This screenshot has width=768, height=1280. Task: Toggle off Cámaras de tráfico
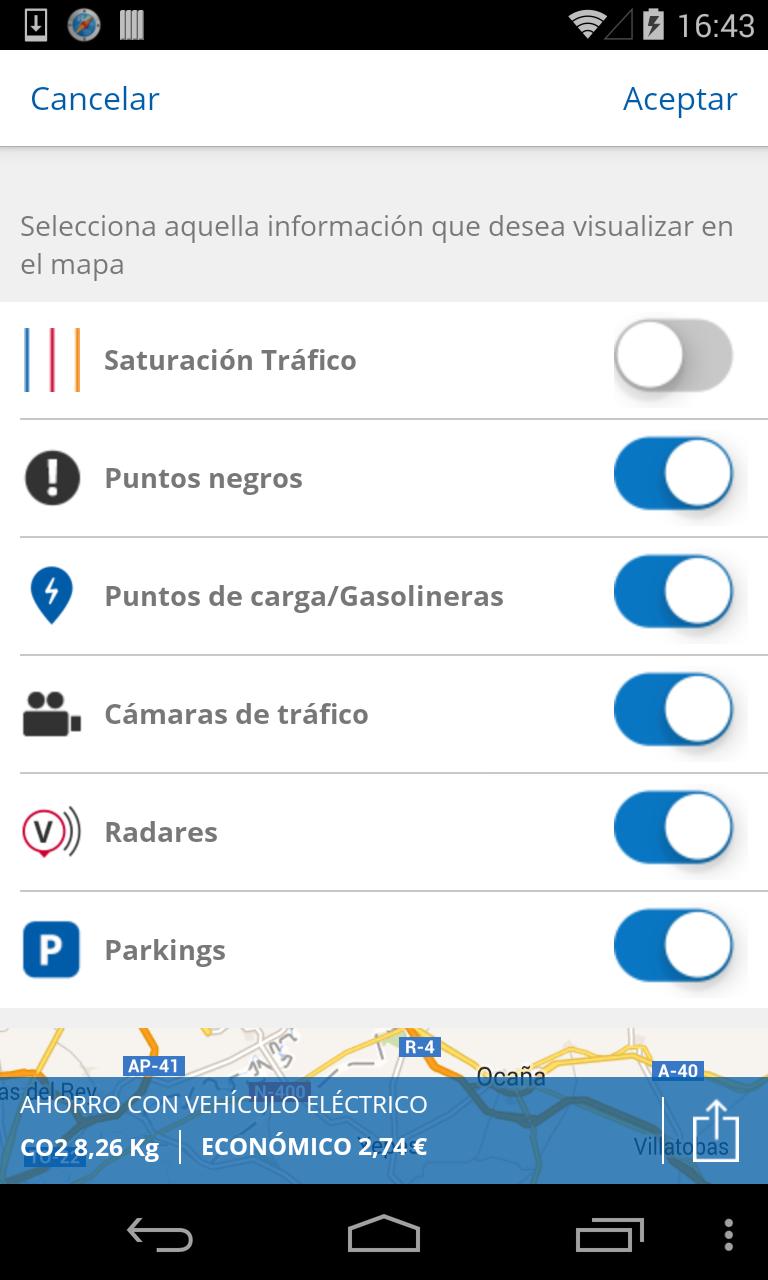tap(673, 710)
